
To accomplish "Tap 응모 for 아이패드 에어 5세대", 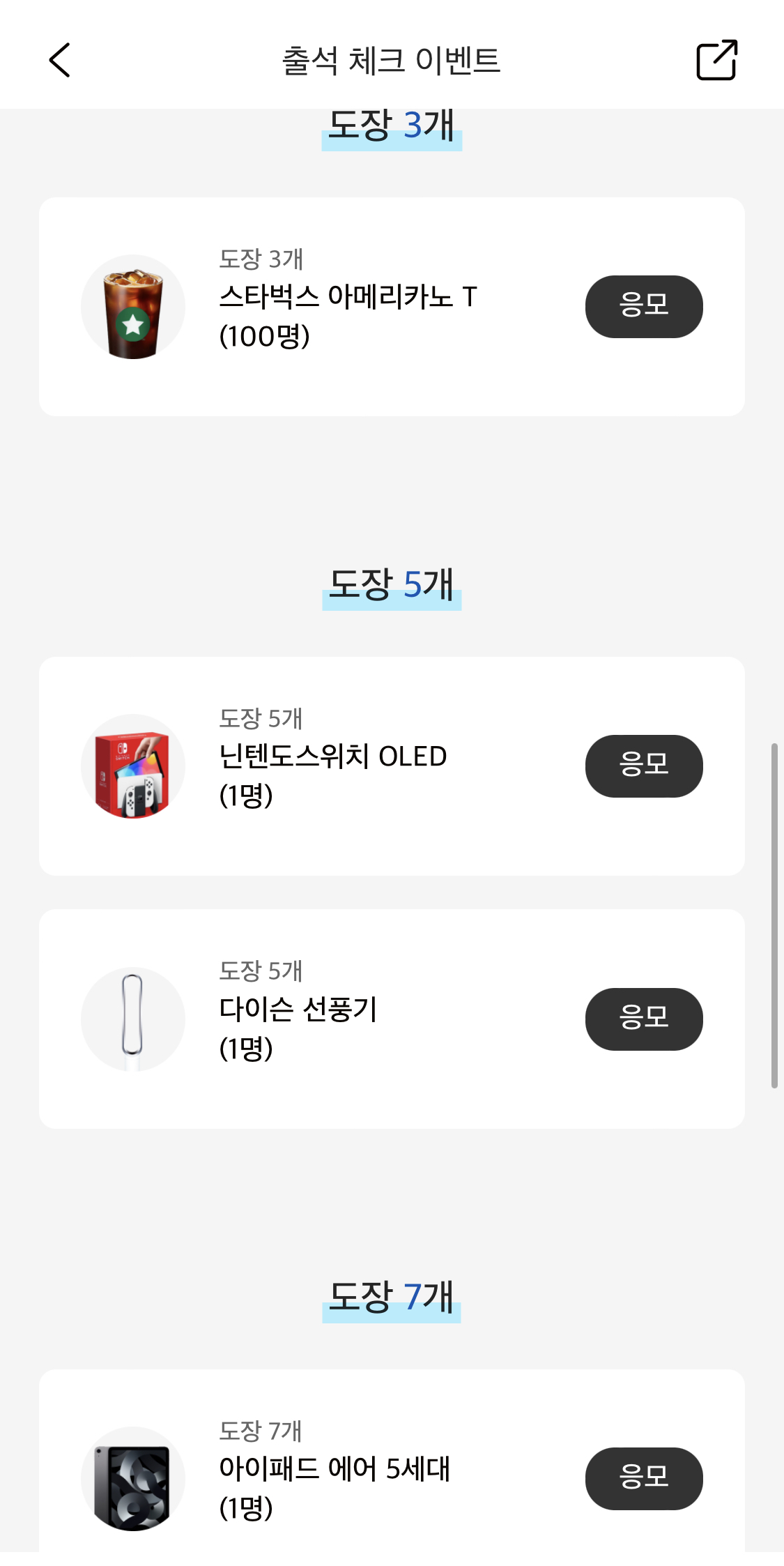I will 644,1479.
